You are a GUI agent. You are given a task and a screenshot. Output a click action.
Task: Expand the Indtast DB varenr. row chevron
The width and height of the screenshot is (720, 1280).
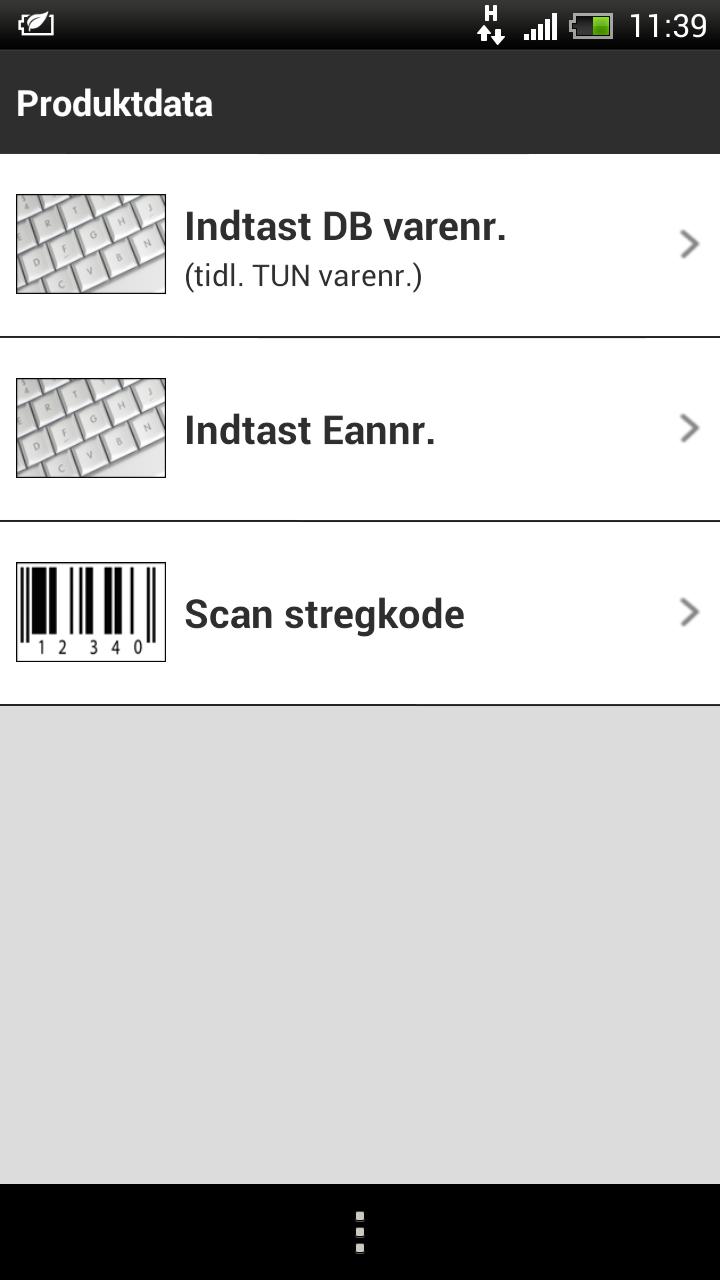click(x=688, y=243)
